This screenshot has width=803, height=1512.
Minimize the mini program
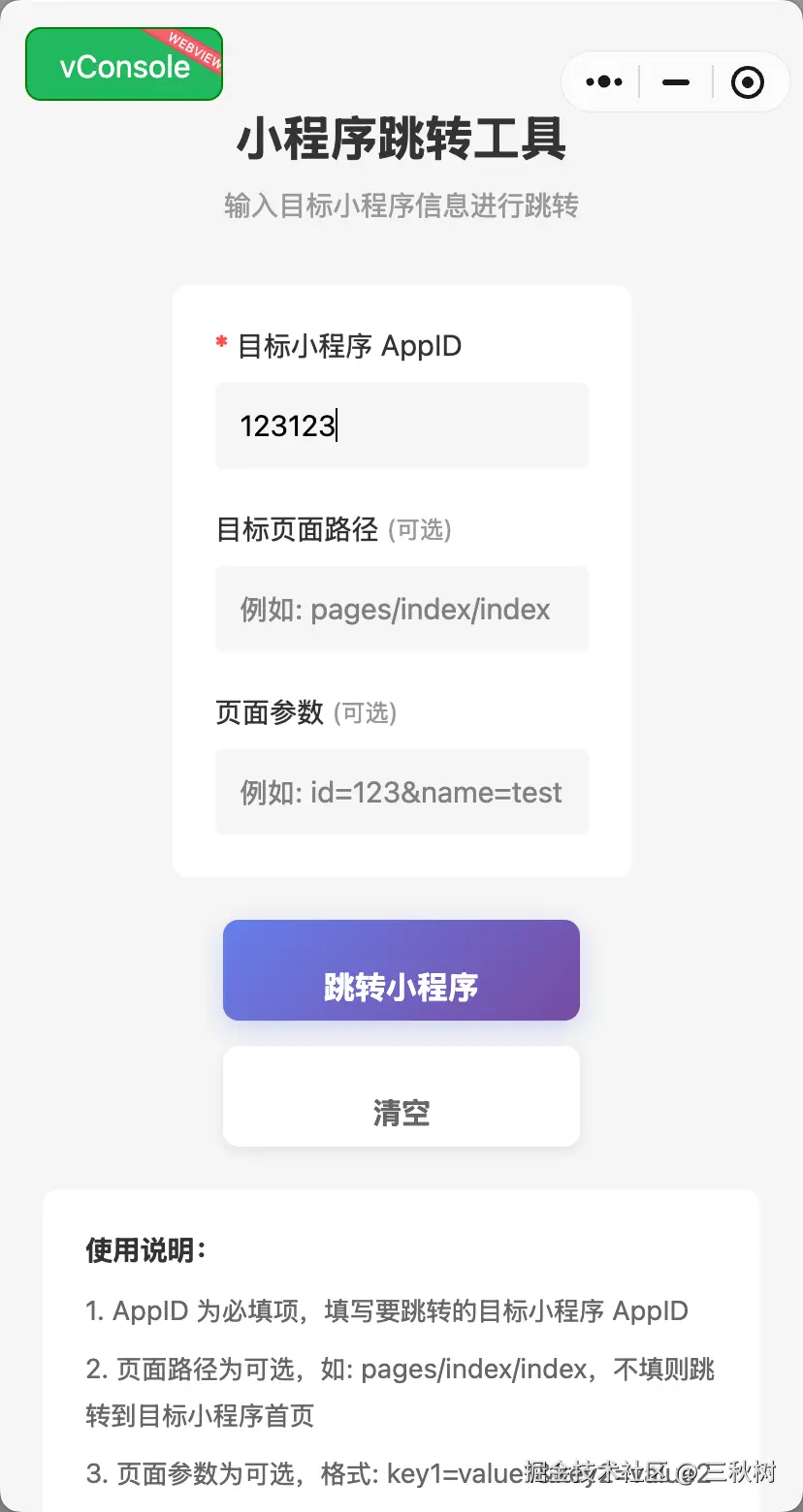pos(676,82)
